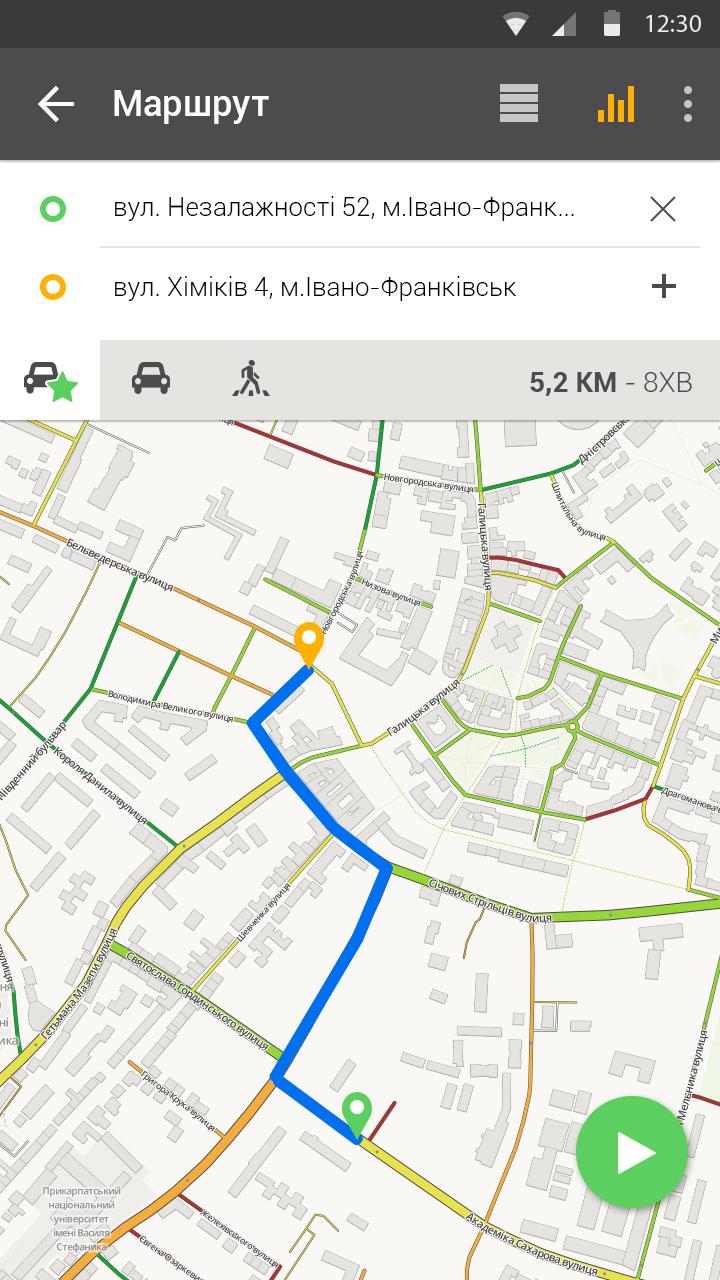Clear the вул. Незалажності 52 start point
720x1280 pixels.
[x=663, y=209]
